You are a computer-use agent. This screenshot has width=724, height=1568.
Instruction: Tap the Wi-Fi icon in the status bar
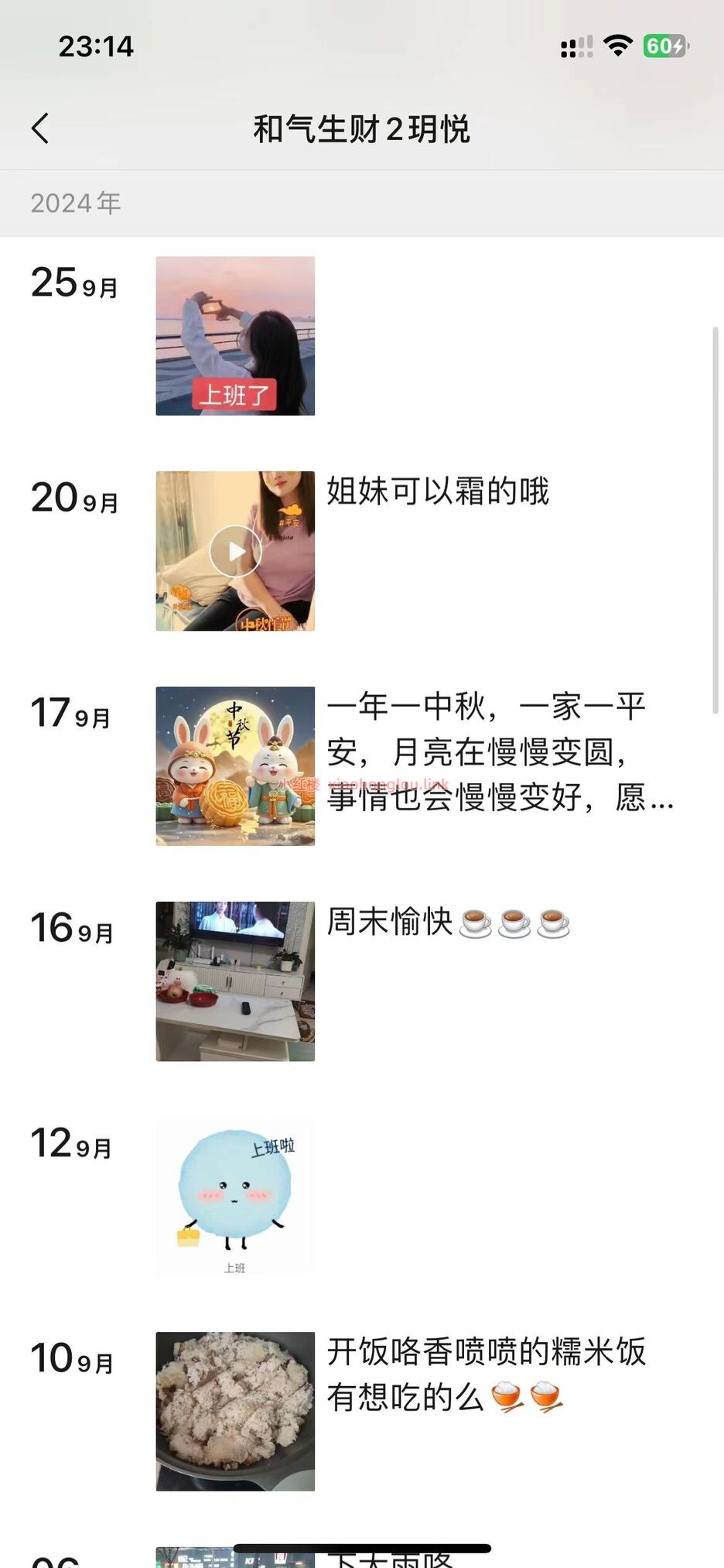616,46
